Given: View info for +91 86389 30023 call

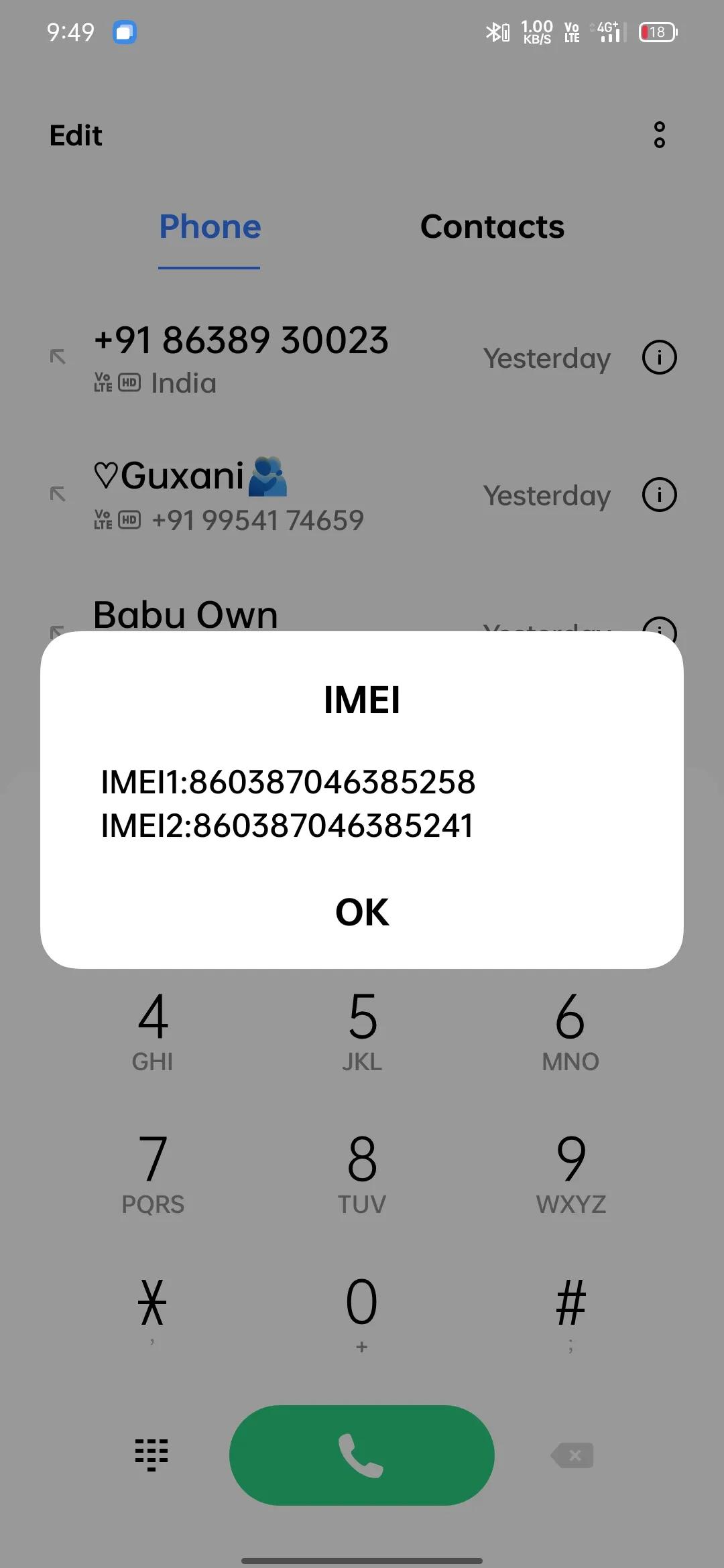Looking at the screenshot, I should pos(659,357).
